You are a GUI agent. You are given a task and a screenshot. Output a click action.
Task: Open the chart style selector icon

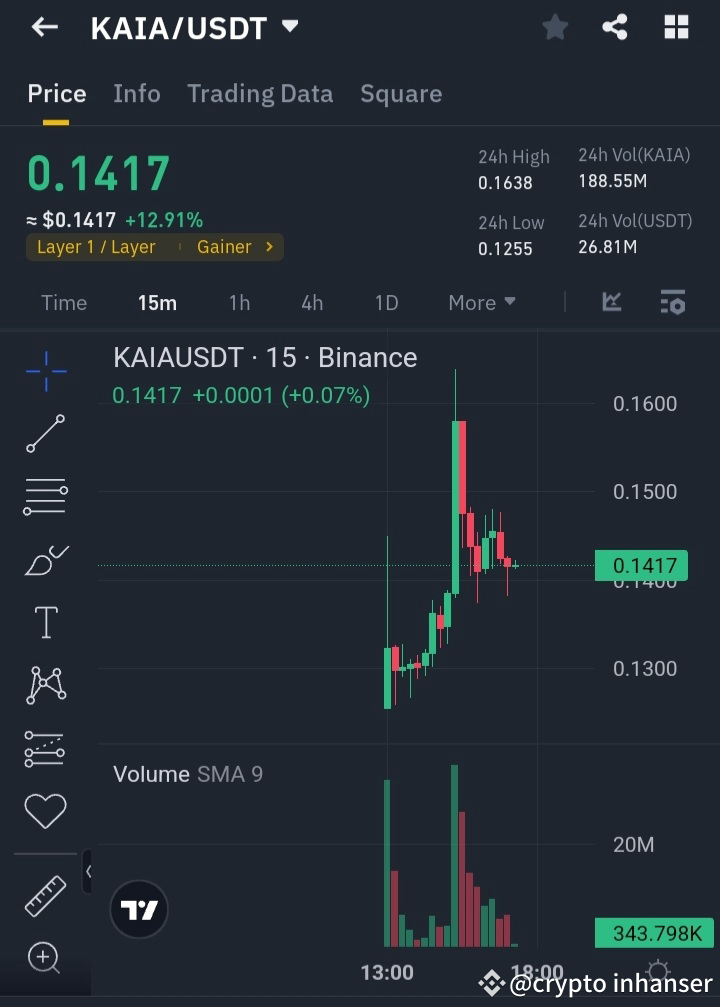(x=610, y=302)
